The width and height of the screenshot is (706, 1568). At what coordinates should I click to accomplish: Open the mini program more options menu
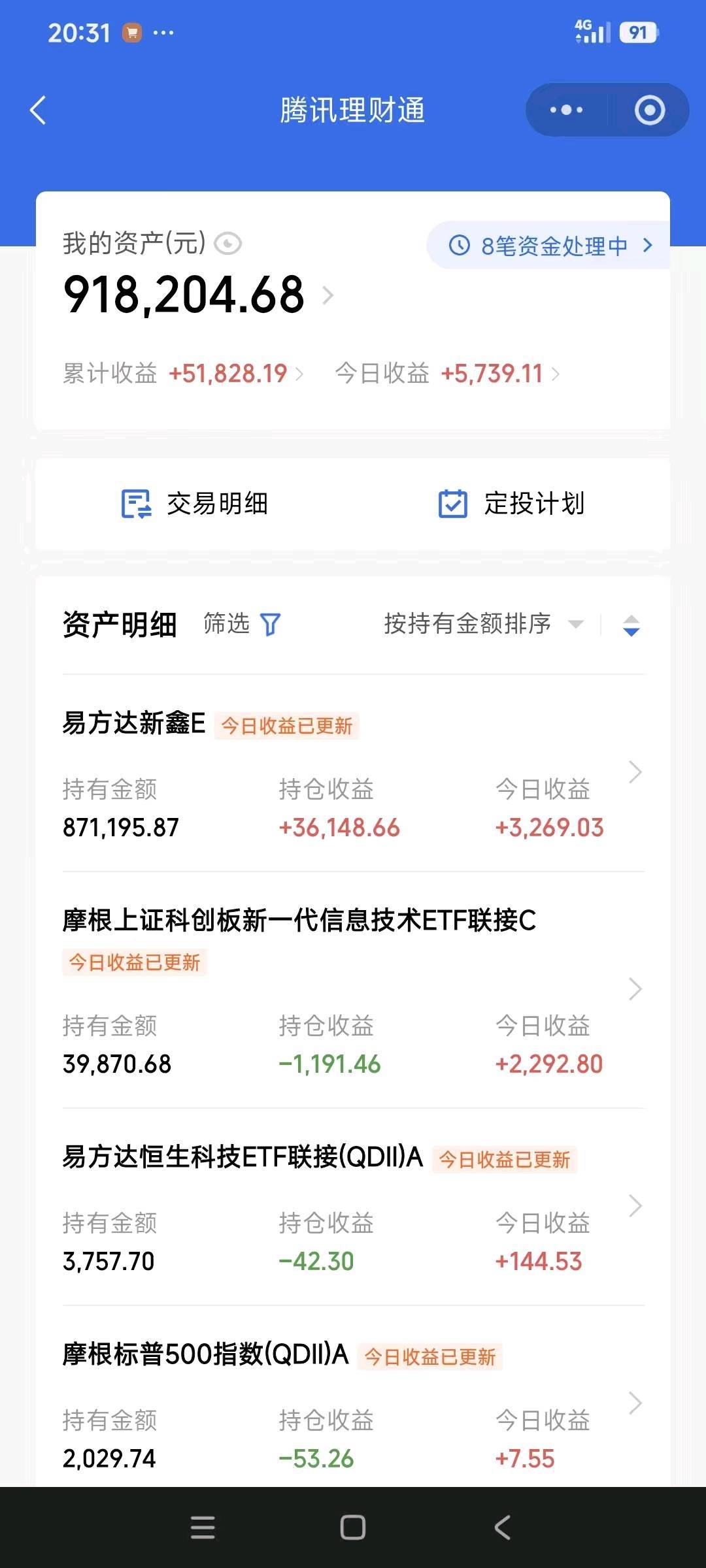[566, 110]
